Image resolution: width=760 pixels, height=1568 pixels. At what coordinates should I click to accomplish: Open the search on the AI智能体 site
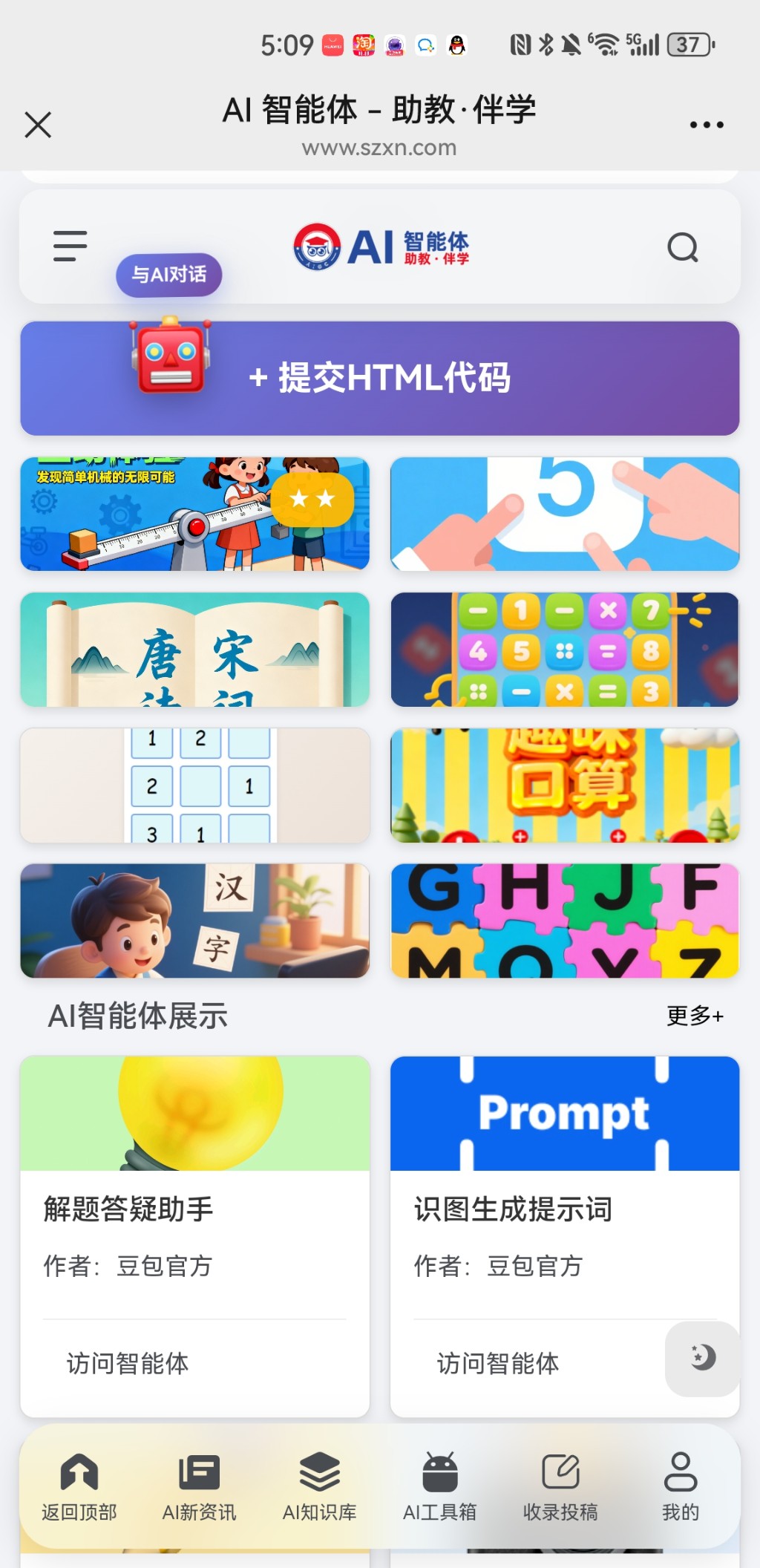point(683,246)
